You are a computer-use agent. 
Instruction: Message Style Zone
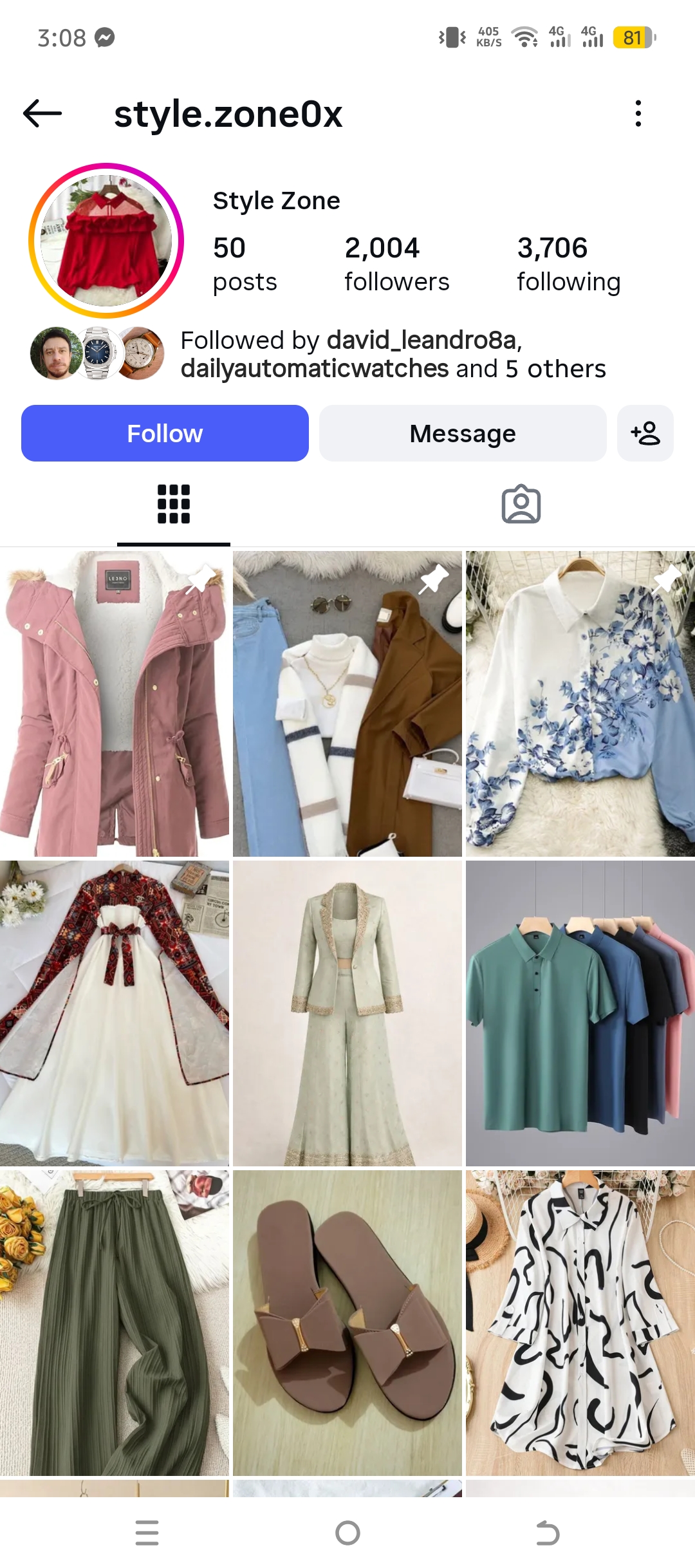tap(463, 433)
